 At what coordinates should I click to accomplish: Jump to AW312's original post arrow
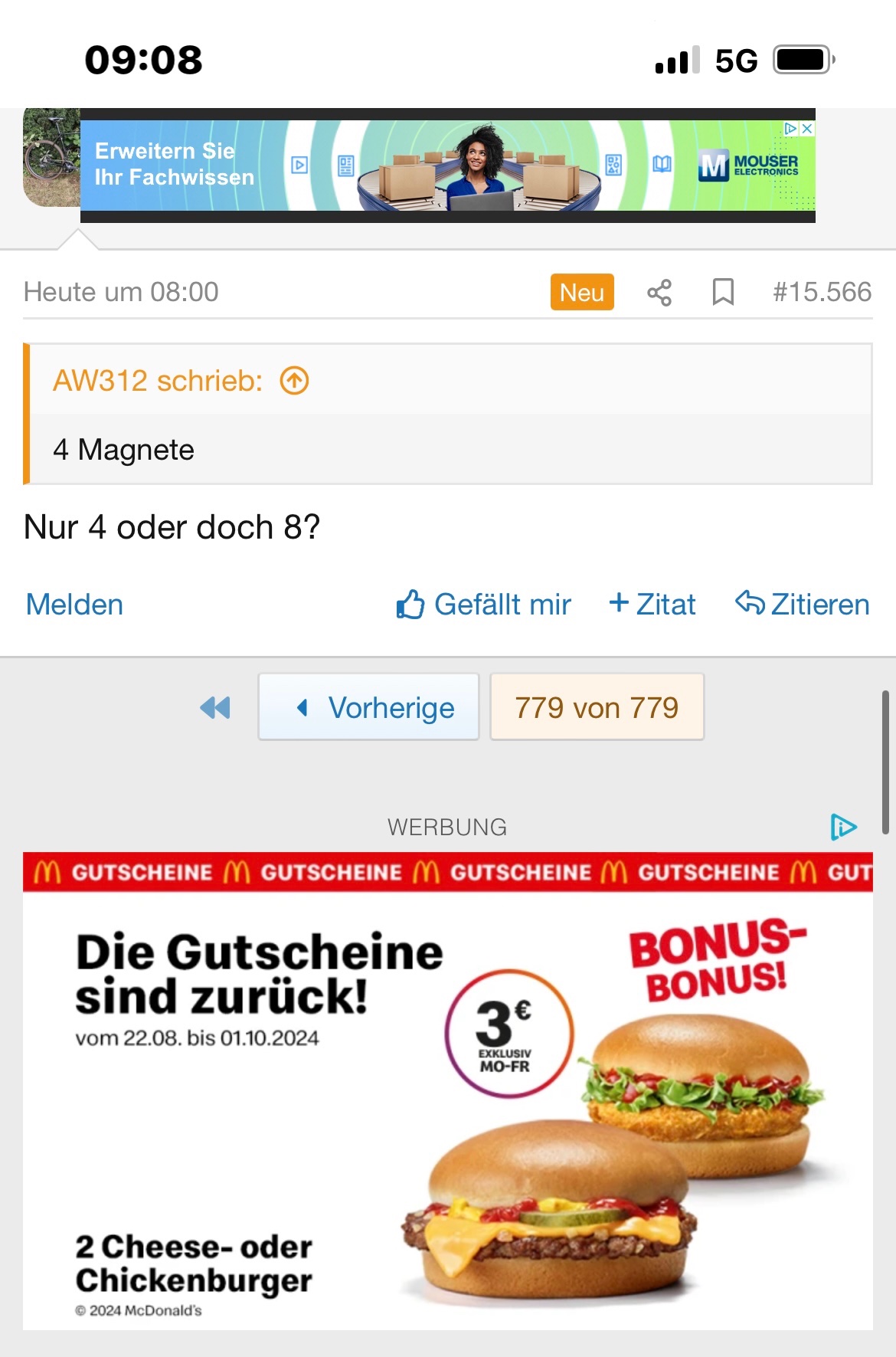[294, 381]
